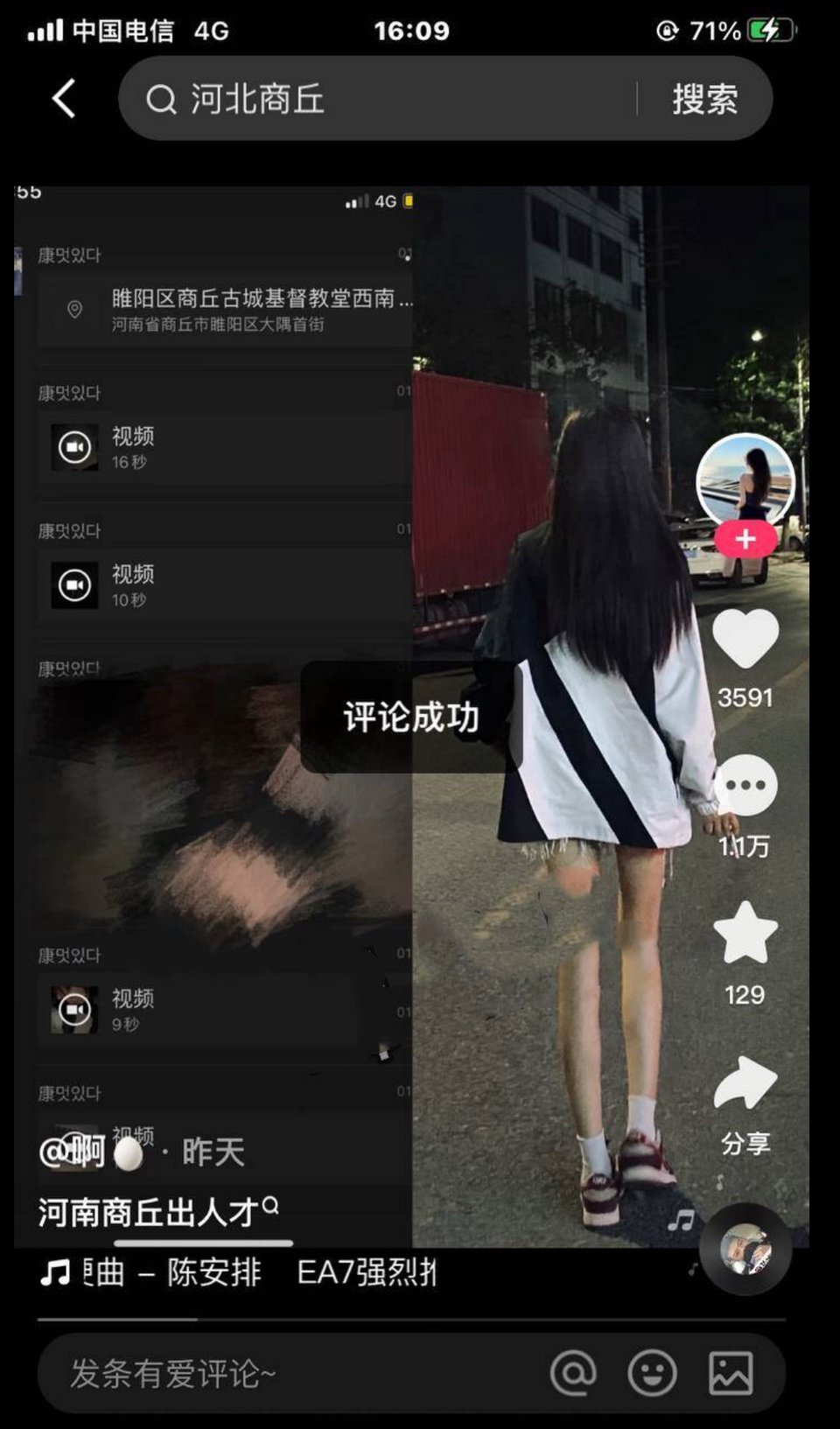Share the video via 分享

(x=745, y=1085)
